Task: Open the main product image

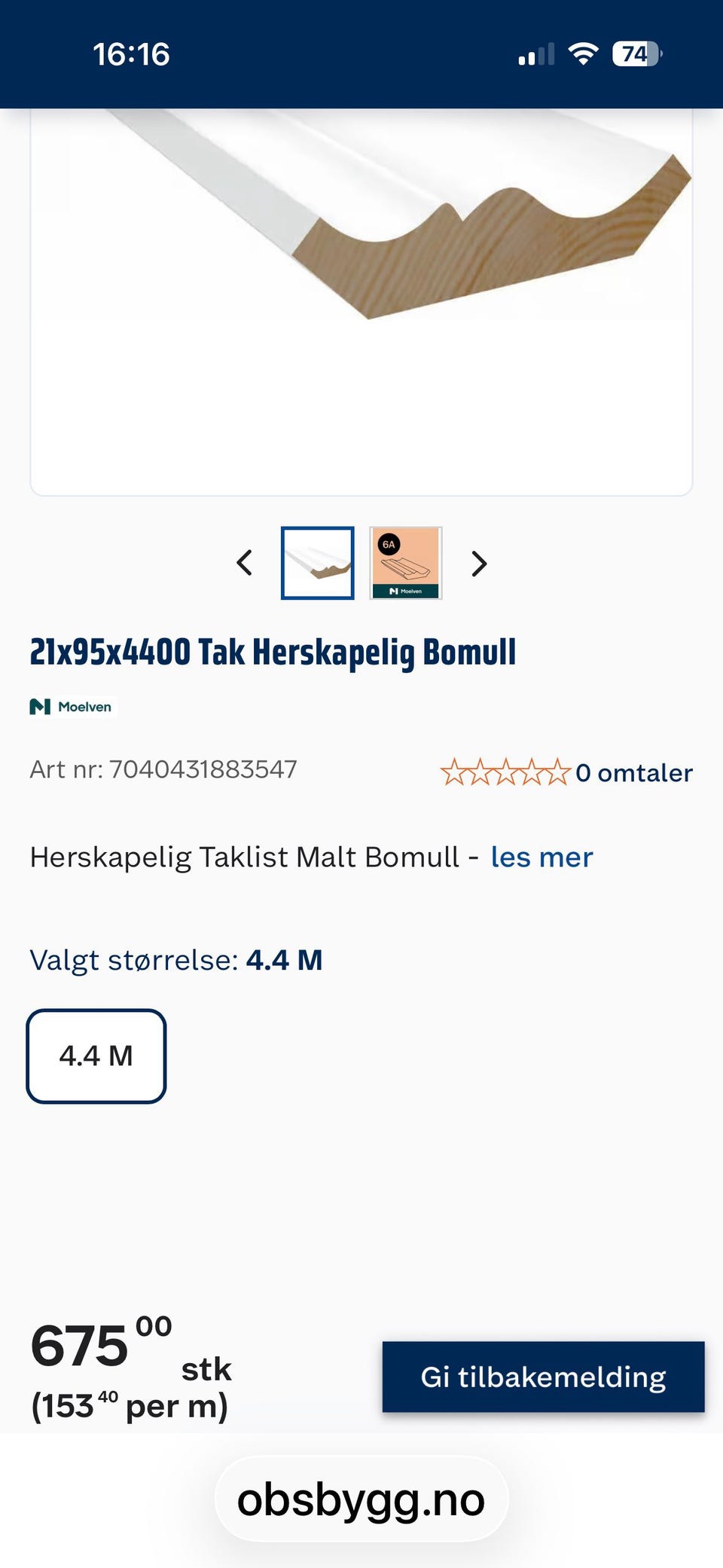Action: click(x=361, y=301)
